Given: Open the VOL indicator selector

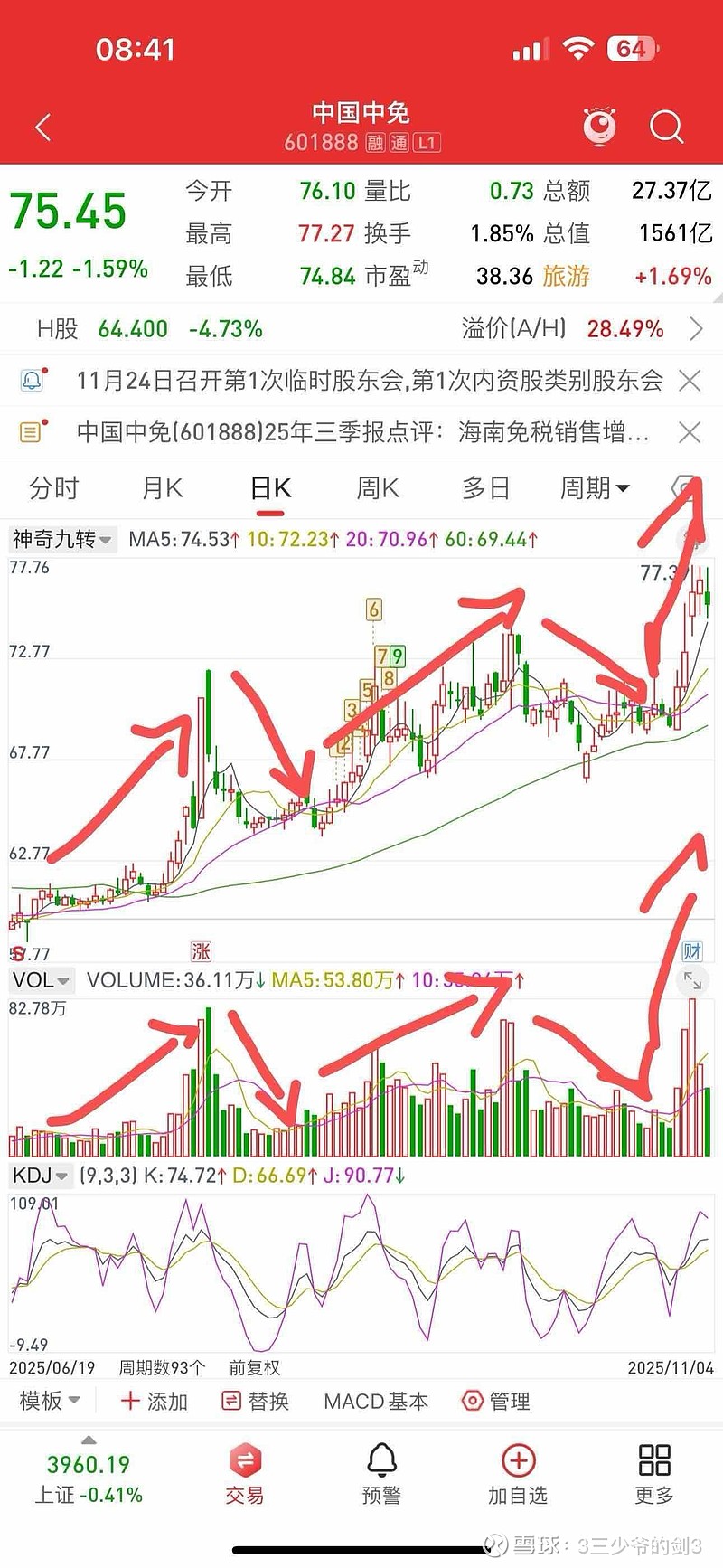Looking at the screenshot, I should click(41, 980).
